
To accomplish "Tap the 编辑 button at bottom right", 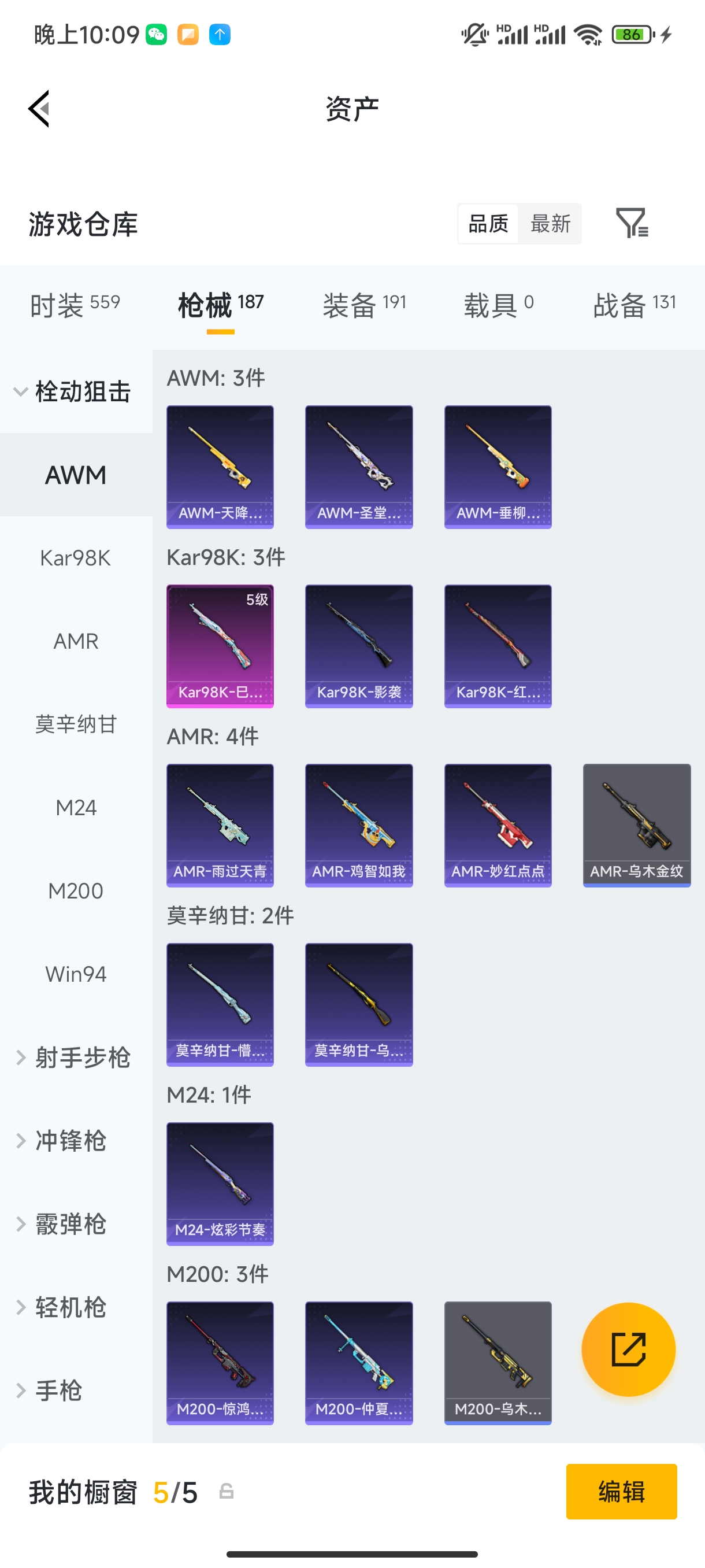I will [x=622, y=1492].
